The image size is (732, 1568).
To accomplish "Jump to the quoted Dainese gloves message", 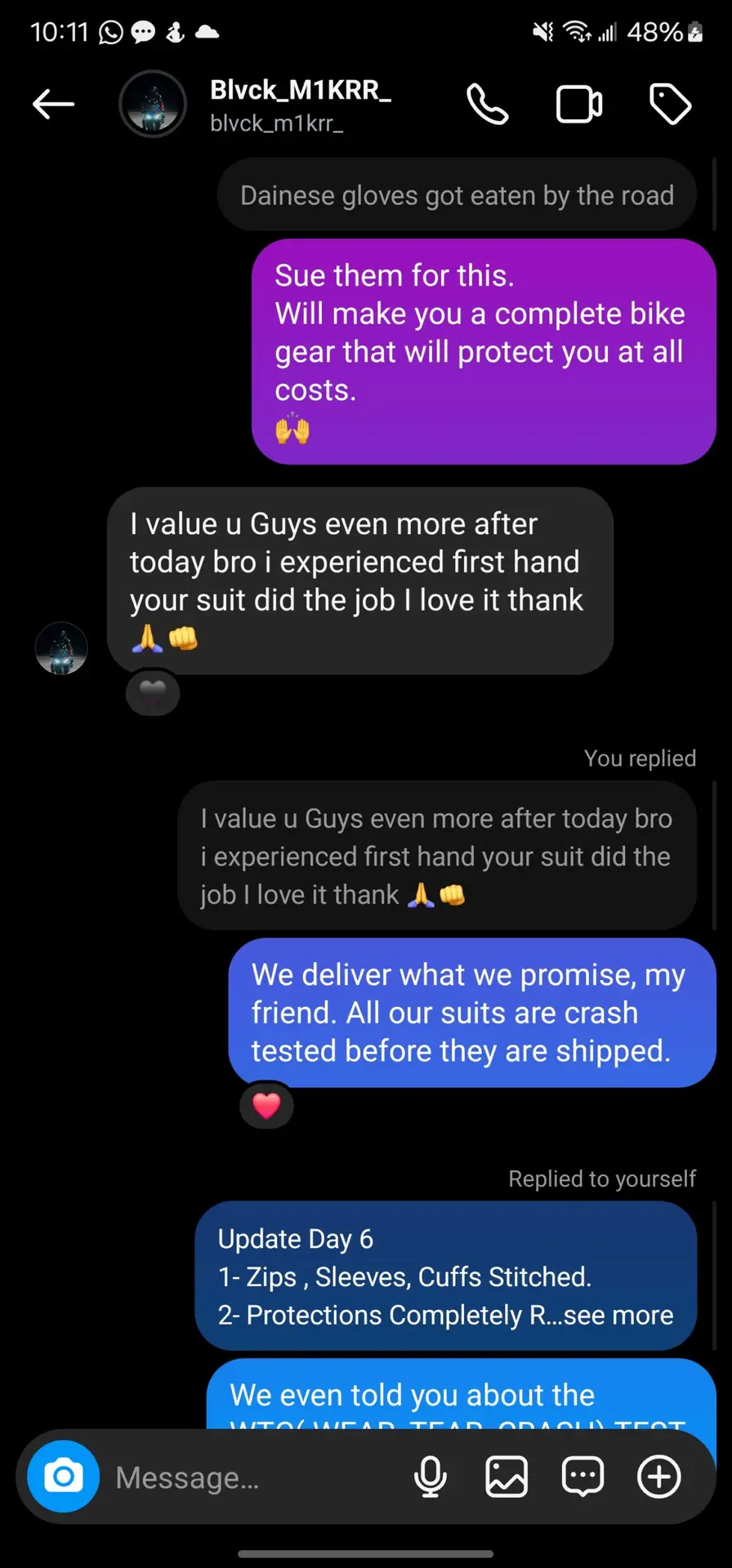I will (x=457, y=195).
